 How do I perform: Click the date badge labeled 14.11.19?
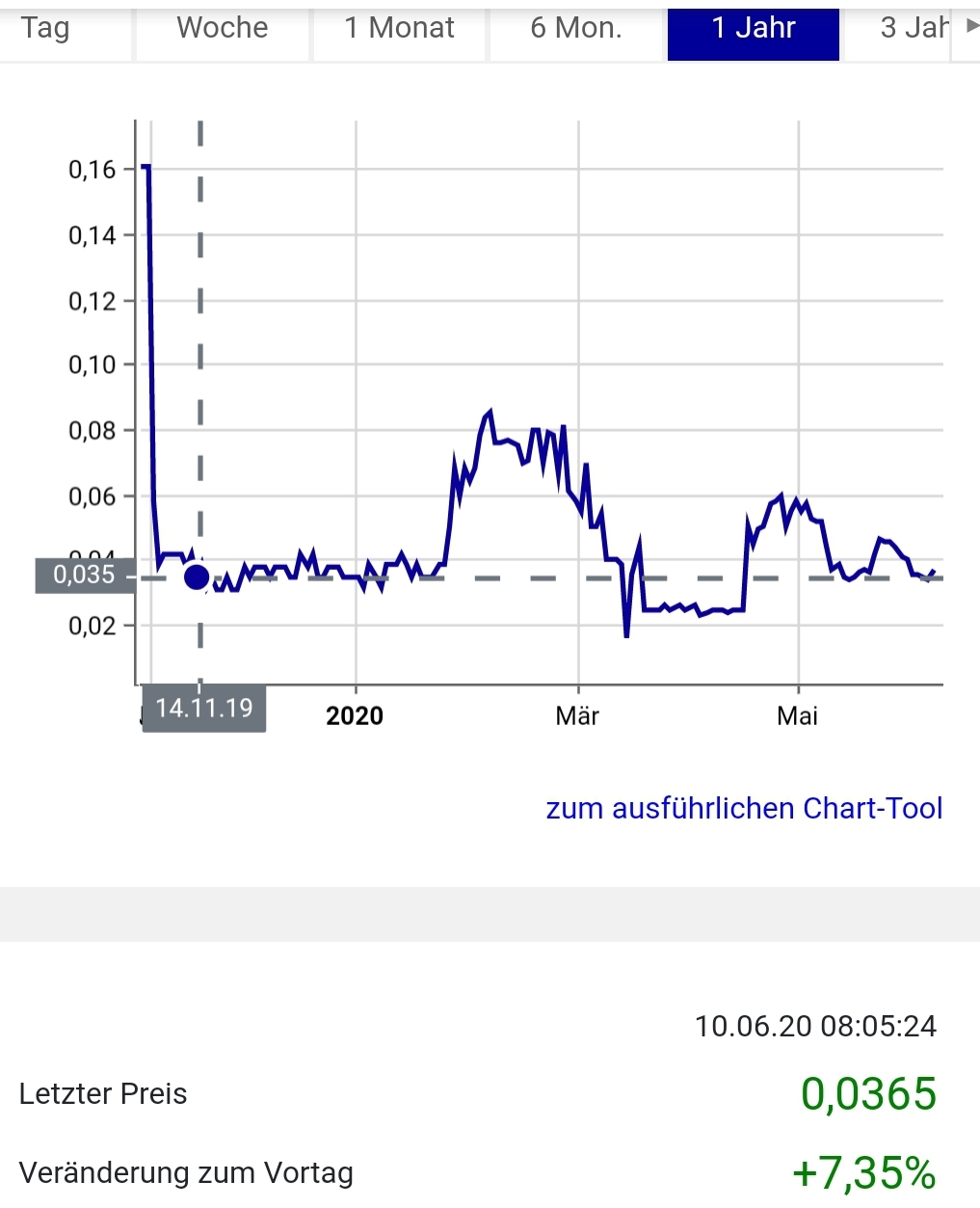click(x=203, y=707)
